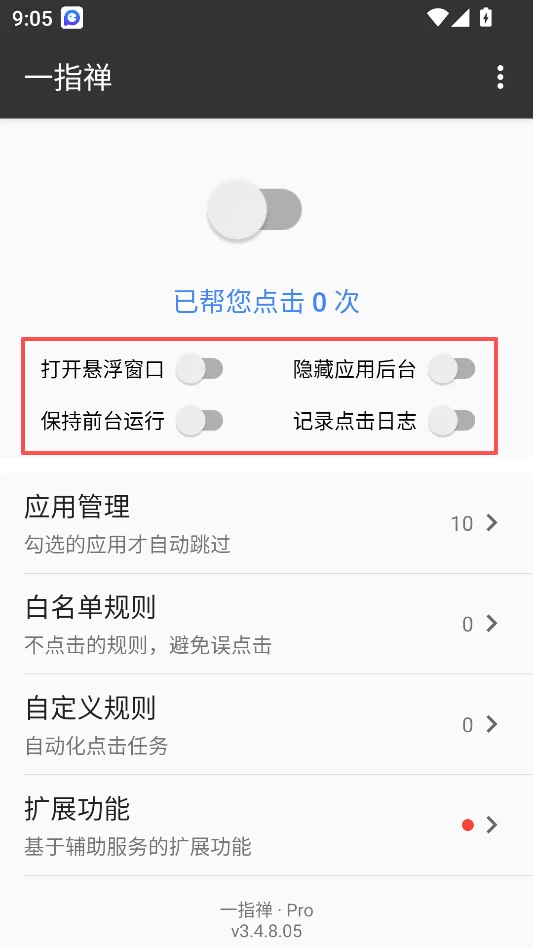This screenshot has height=948, width=533.
Task: Open the 应用管理 row
Action: [x=266, y=524]
